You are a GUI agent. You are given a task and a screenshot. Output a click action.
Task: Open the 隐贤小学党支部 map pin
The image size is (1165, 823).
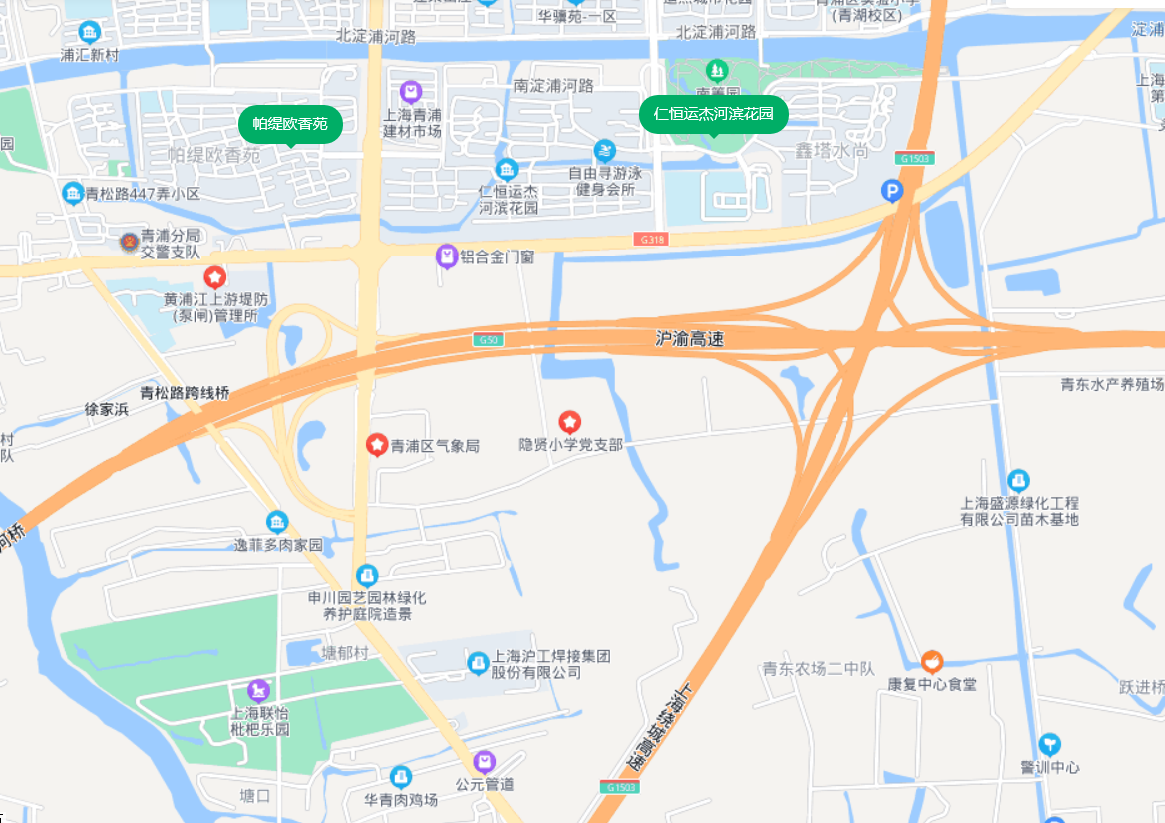570,421
